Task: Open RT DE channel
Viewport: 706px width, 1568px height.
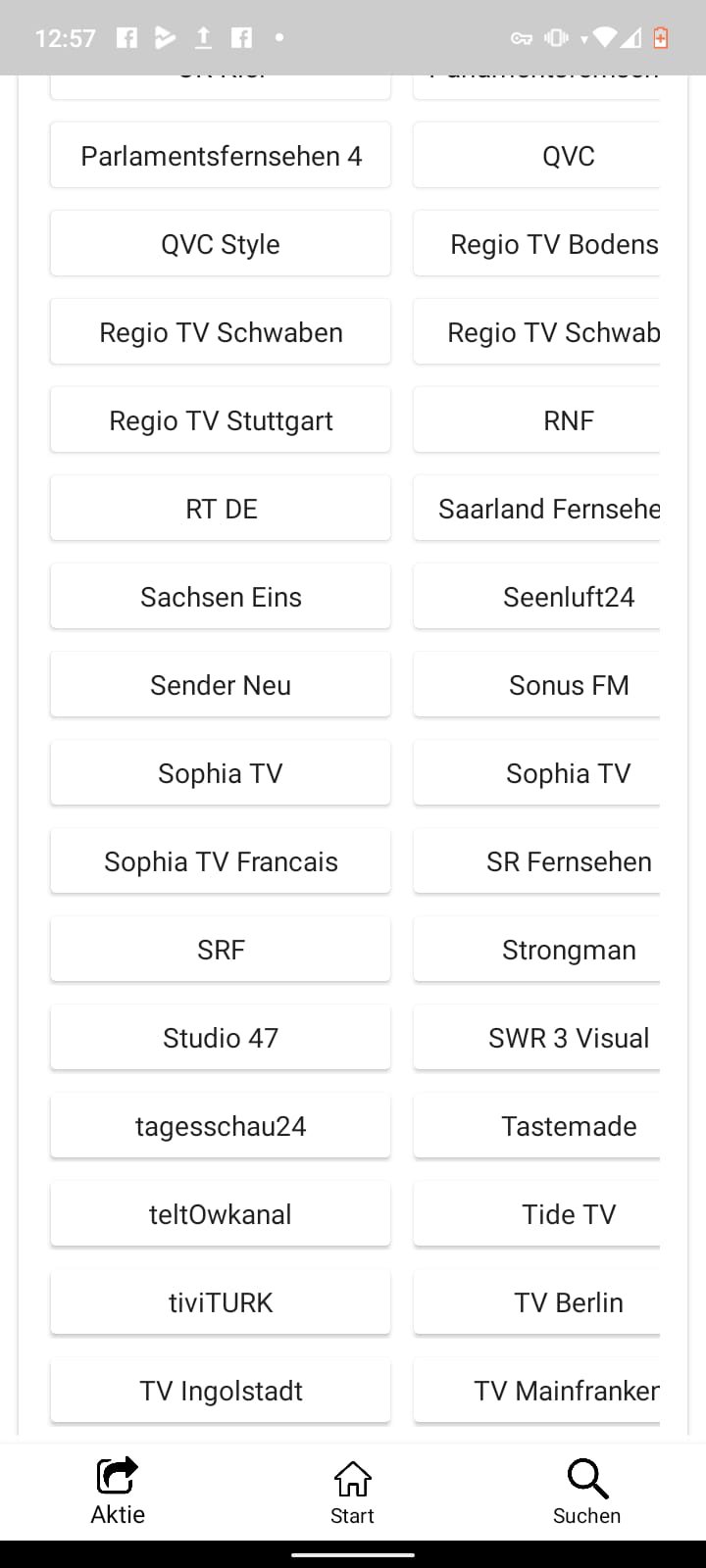Action: [x=220, y=508]
